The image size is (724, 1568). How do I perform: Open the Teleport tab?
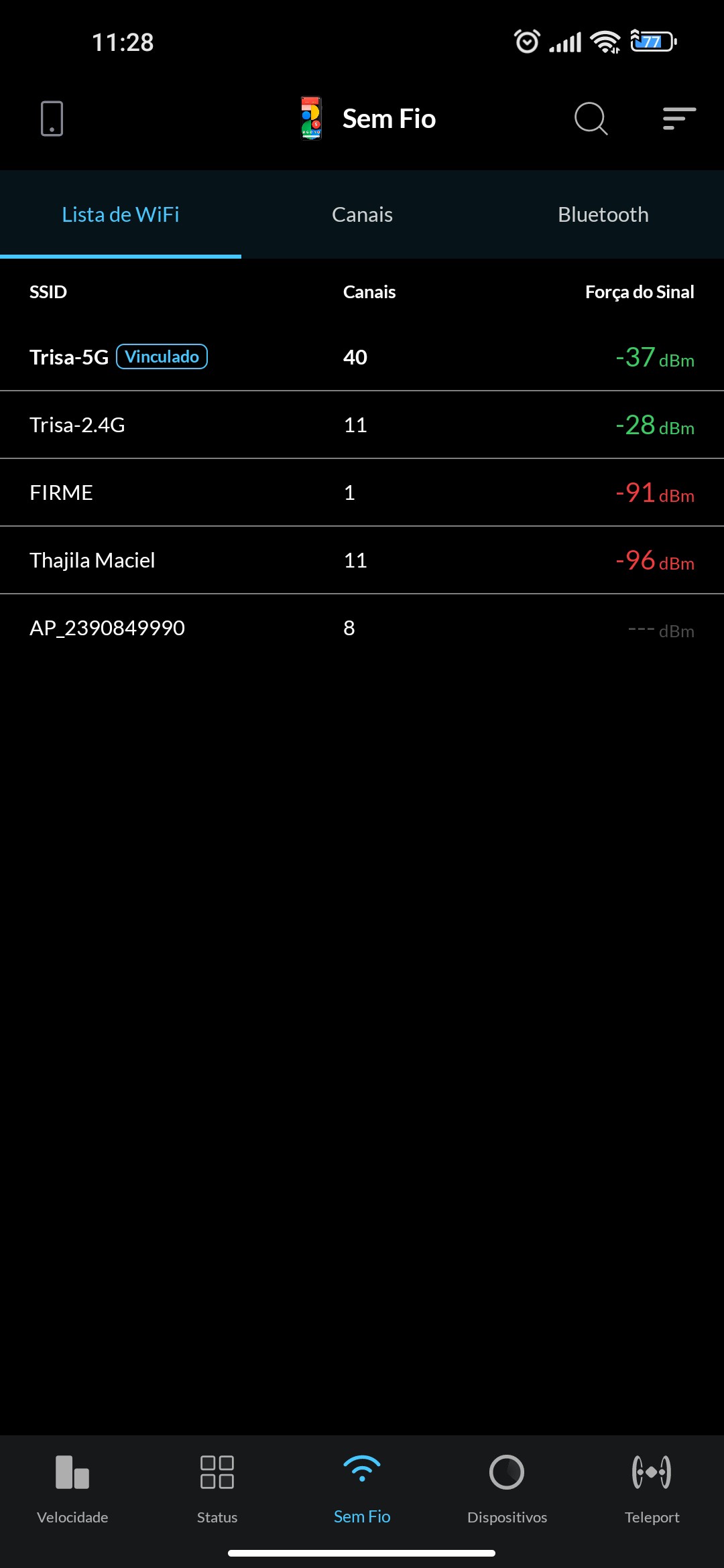coord(652,1489)
